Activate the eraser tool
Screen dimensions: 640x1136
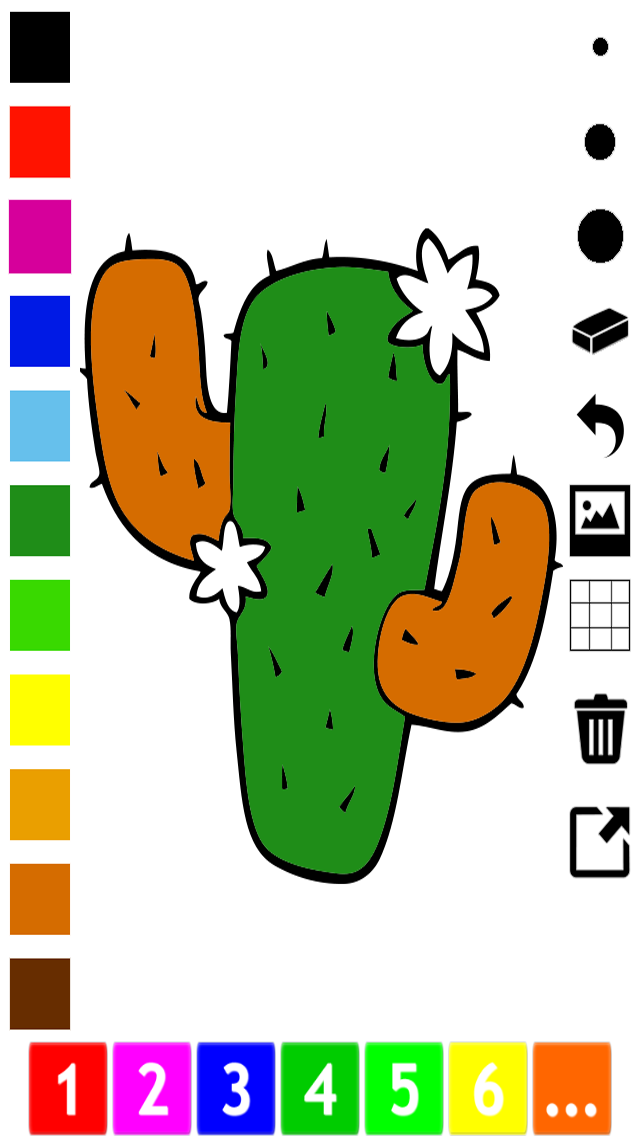(x=600, y=331)
